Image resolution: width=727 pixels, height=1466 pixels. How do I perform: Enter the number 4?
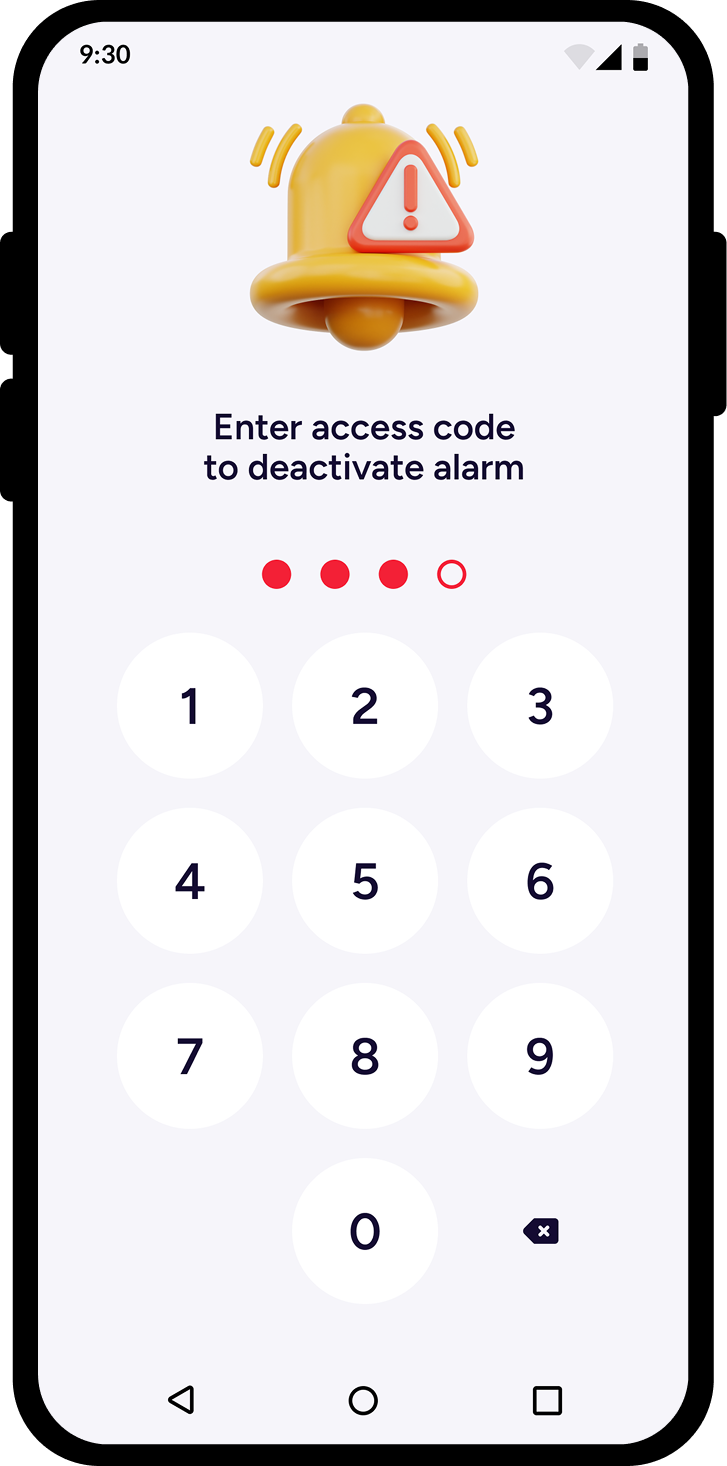(190, 881)
